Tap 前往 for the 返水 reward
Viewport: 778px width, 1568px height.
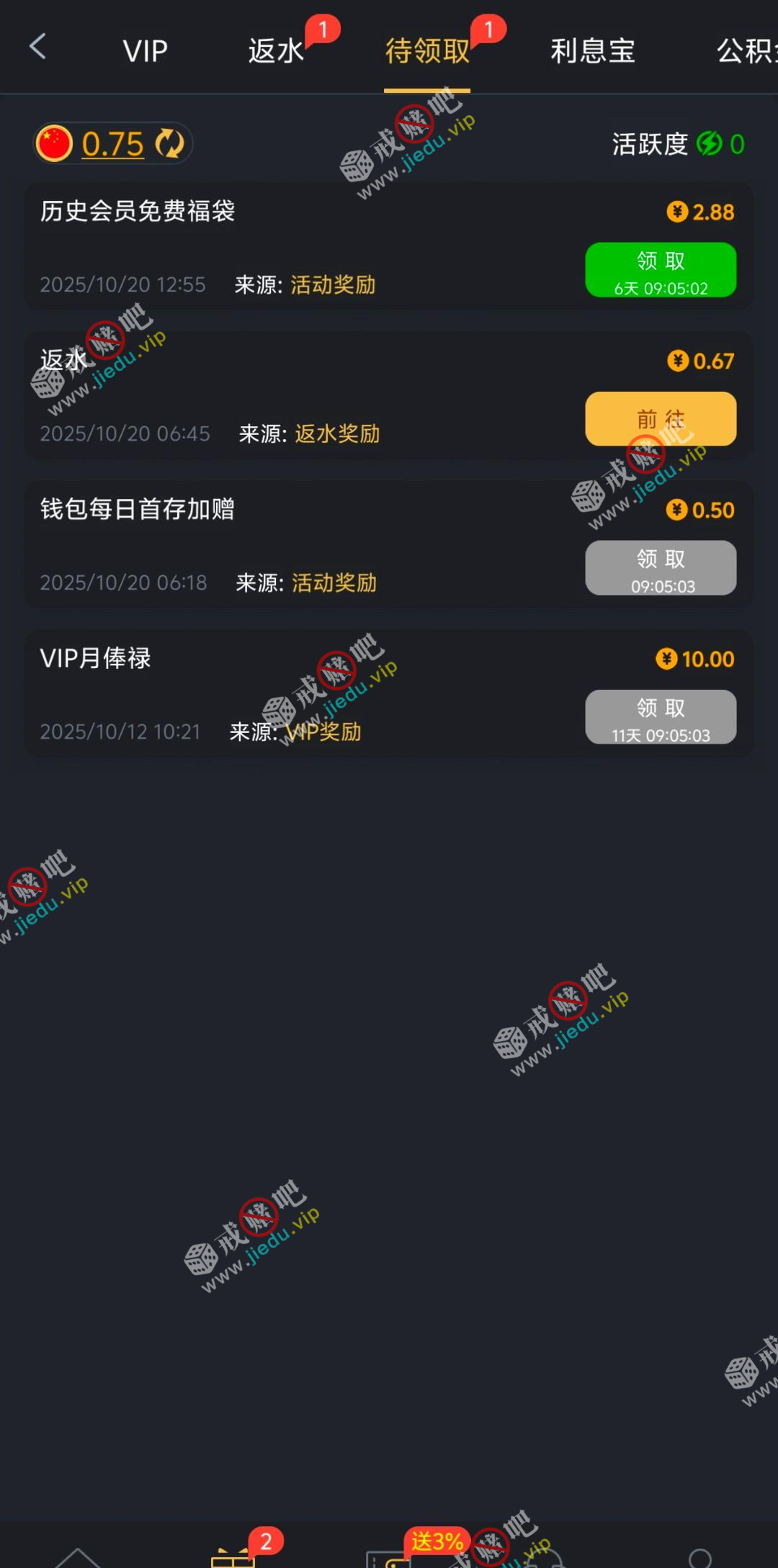pyautogui.click(x=661, y=419)
